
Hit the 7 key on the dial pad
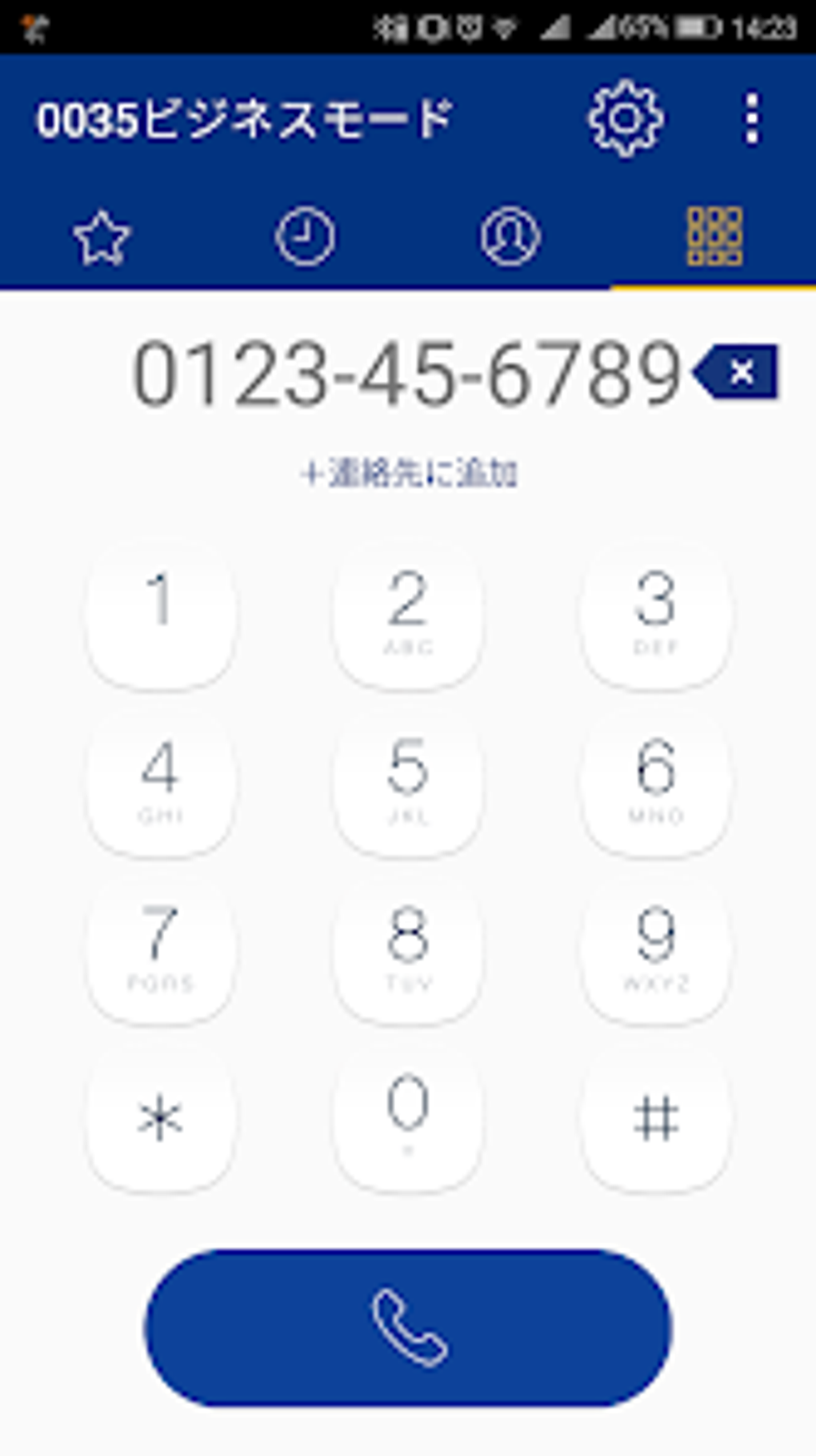(160, 950)
